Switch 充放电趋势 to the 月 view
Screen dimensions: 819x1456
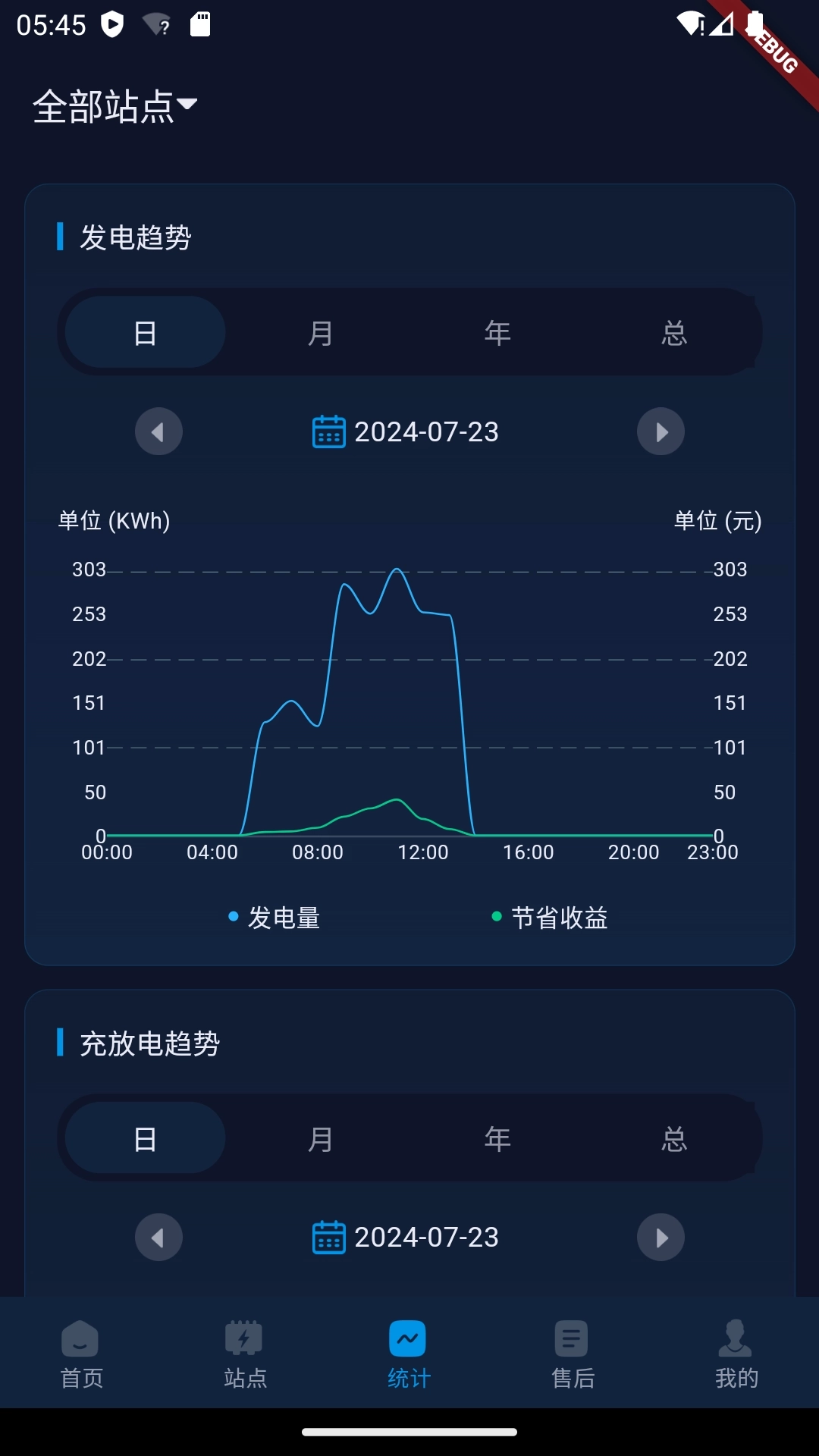(321, 1138)
